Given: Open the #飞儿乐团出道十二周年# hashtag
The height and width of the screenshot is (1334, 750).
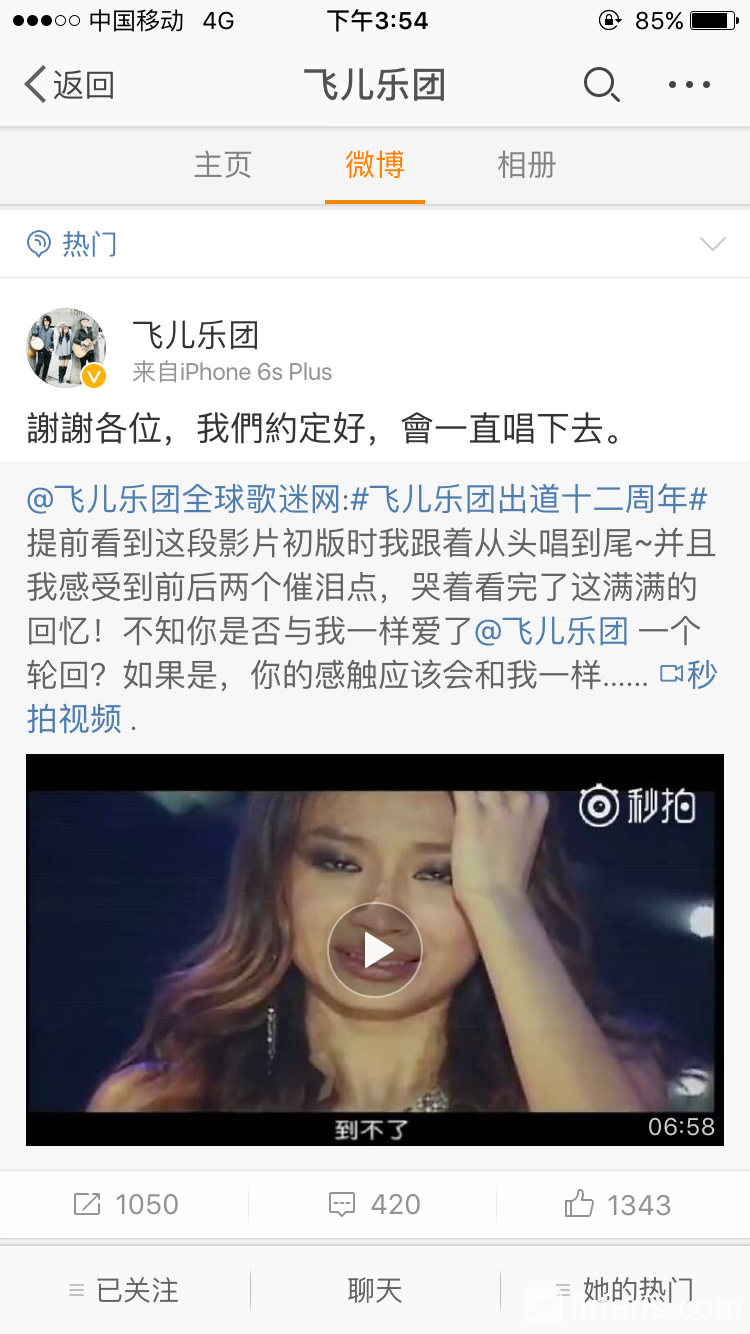Looking at the screenshot, I should point(528,498).
